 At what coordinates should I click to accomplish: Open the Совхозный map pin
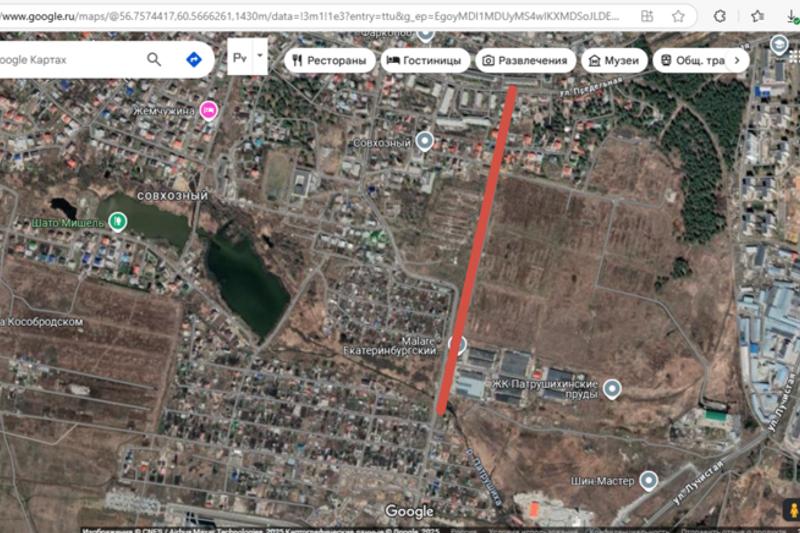pos(424,141)
